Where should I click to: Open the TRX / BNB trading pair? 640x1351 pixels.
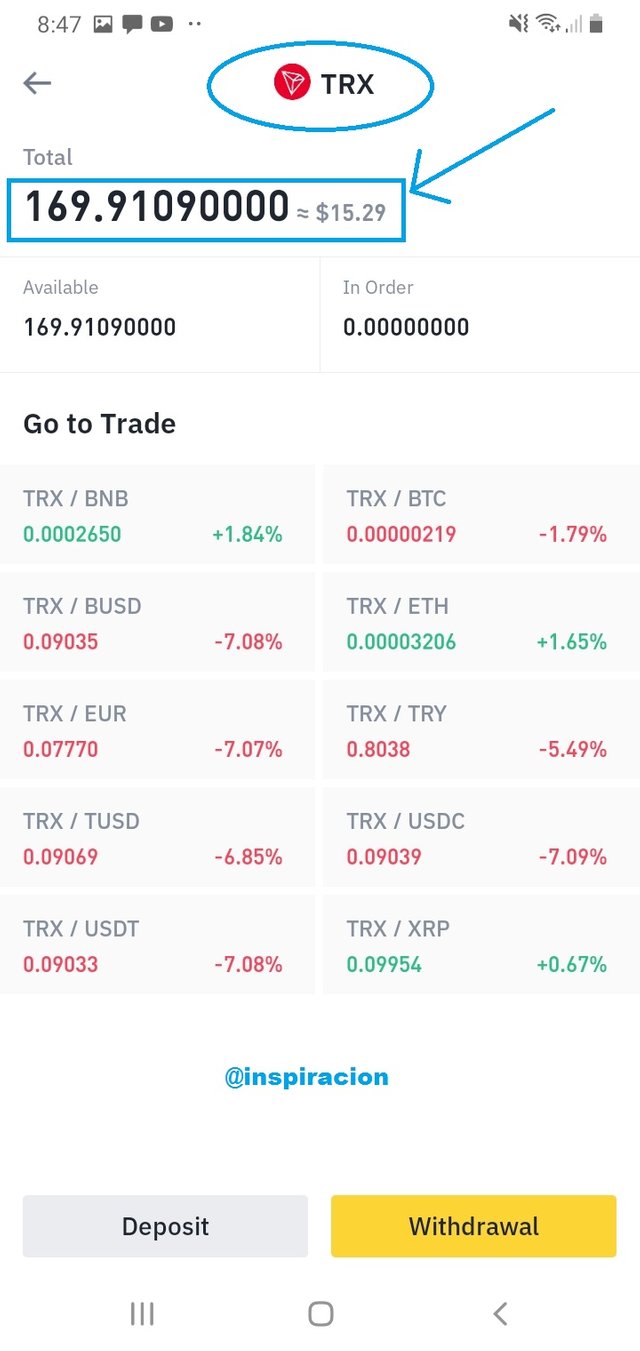(x=157, y=516)
